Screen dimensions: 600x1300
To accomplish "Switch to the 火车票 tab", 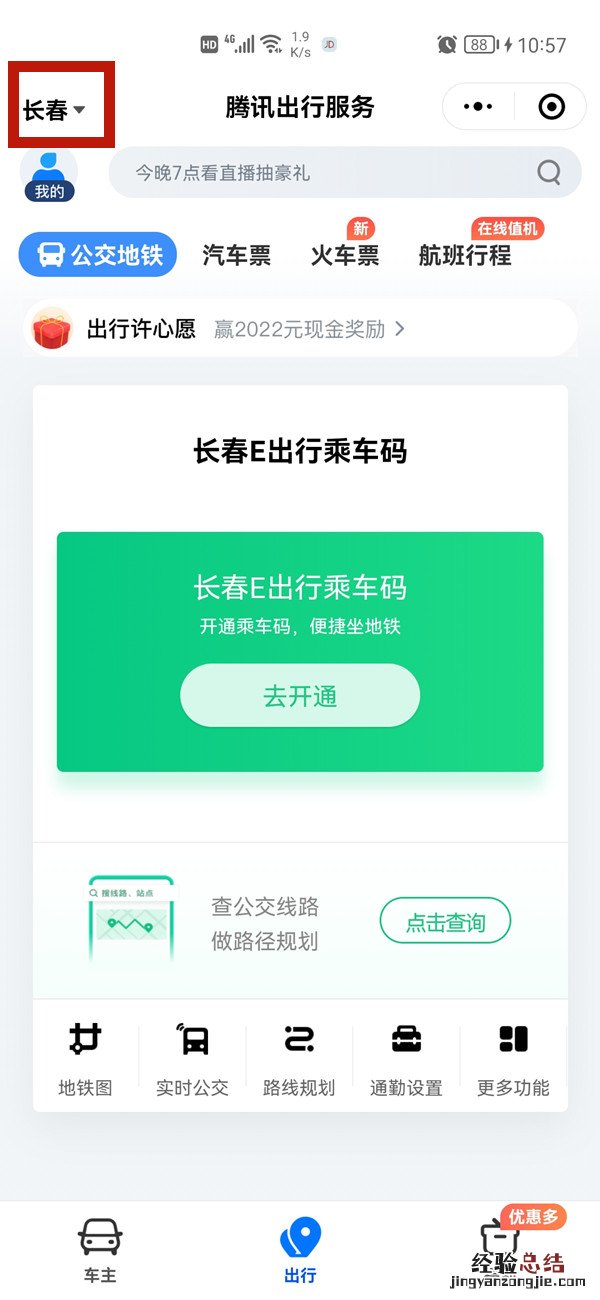I will click(x=345, y=255).
